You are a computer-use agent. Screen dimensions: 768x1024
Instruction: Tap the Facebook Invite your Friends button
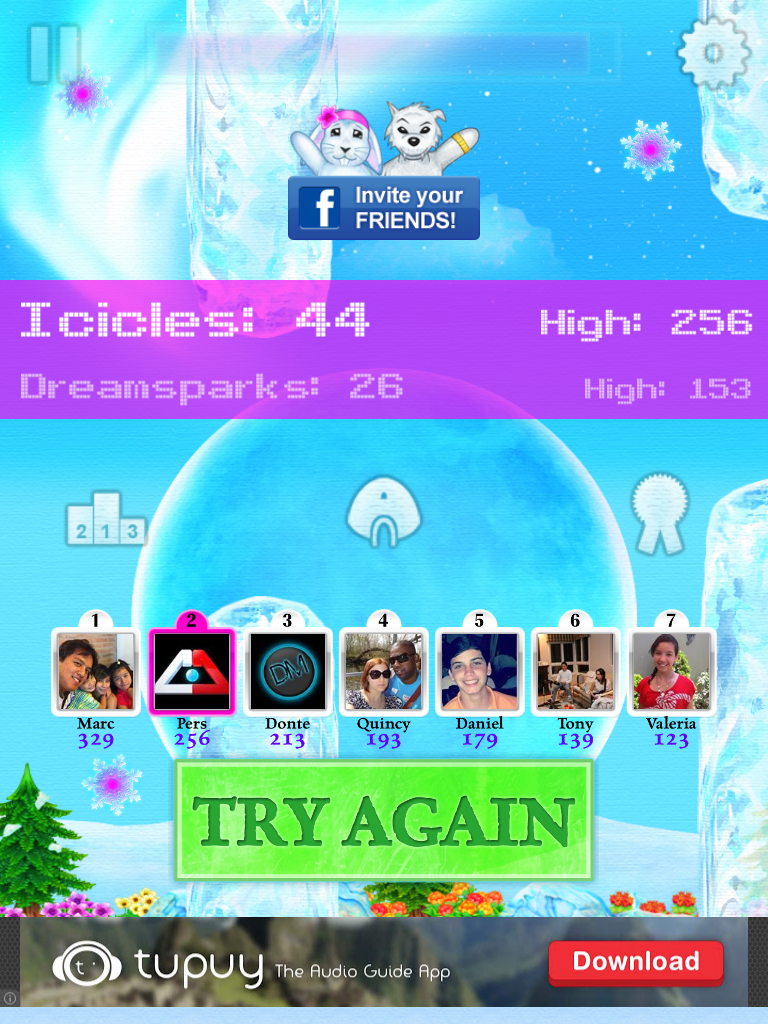pyautogui.click(x=384, y=208)
